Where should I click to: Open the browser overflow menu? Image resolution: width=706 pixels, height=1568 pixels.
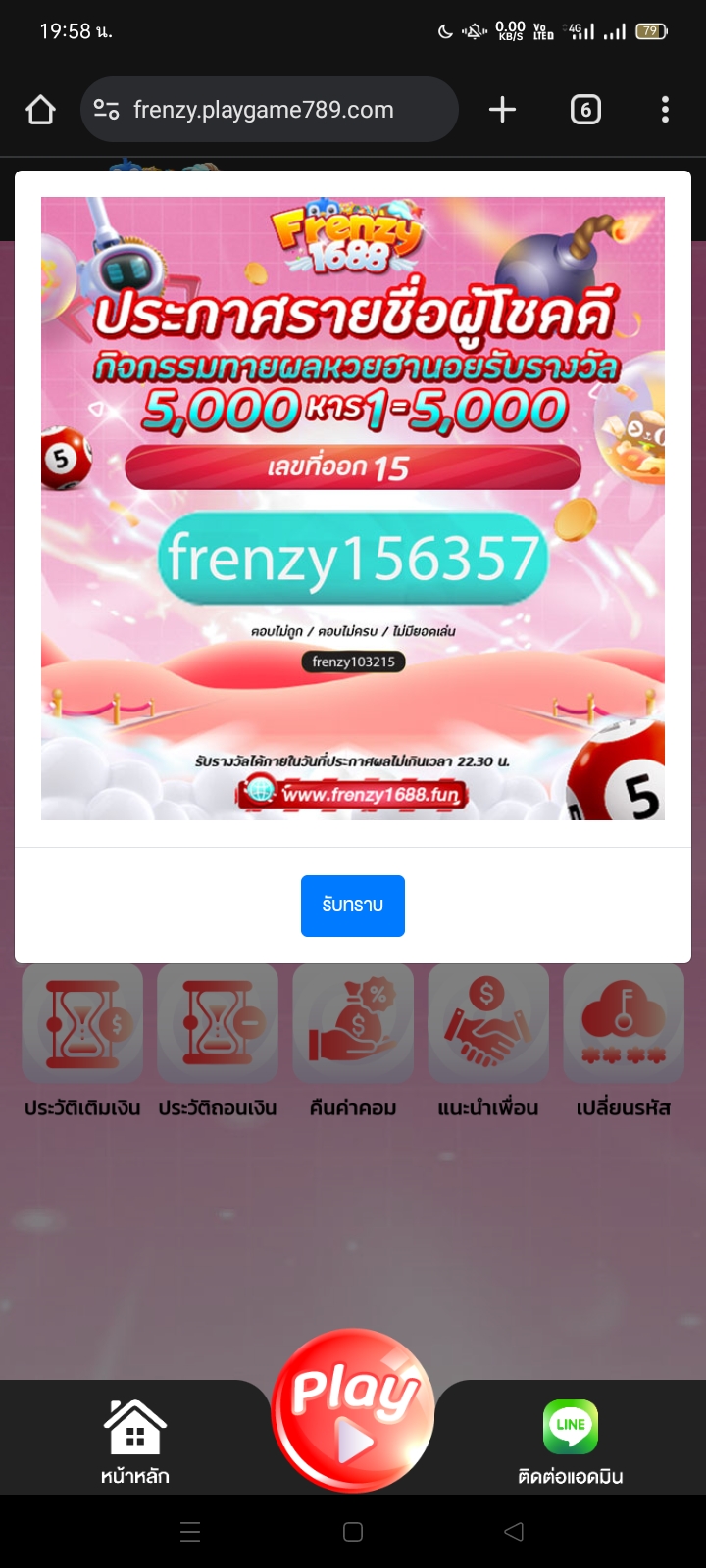(665, 110)
